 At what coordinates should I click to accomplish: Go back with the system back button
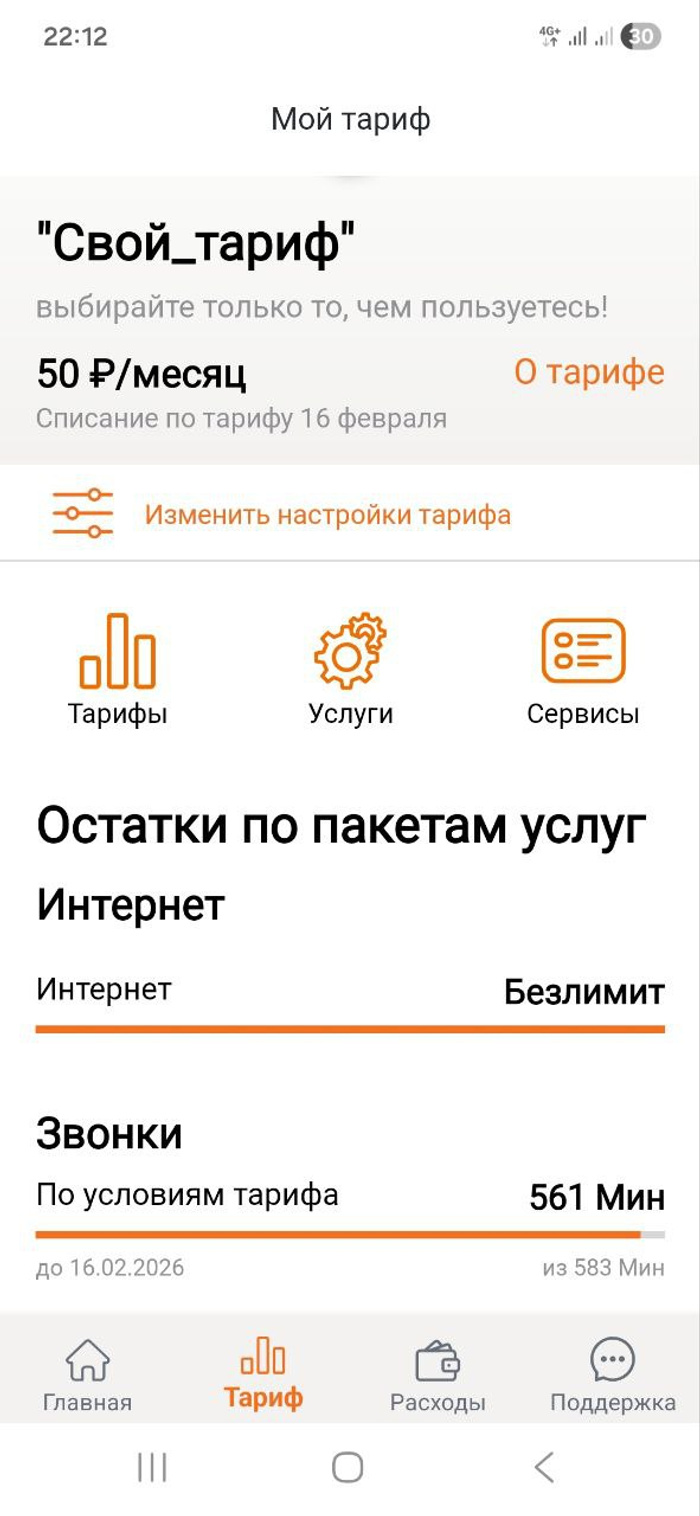click(544, 1467)
